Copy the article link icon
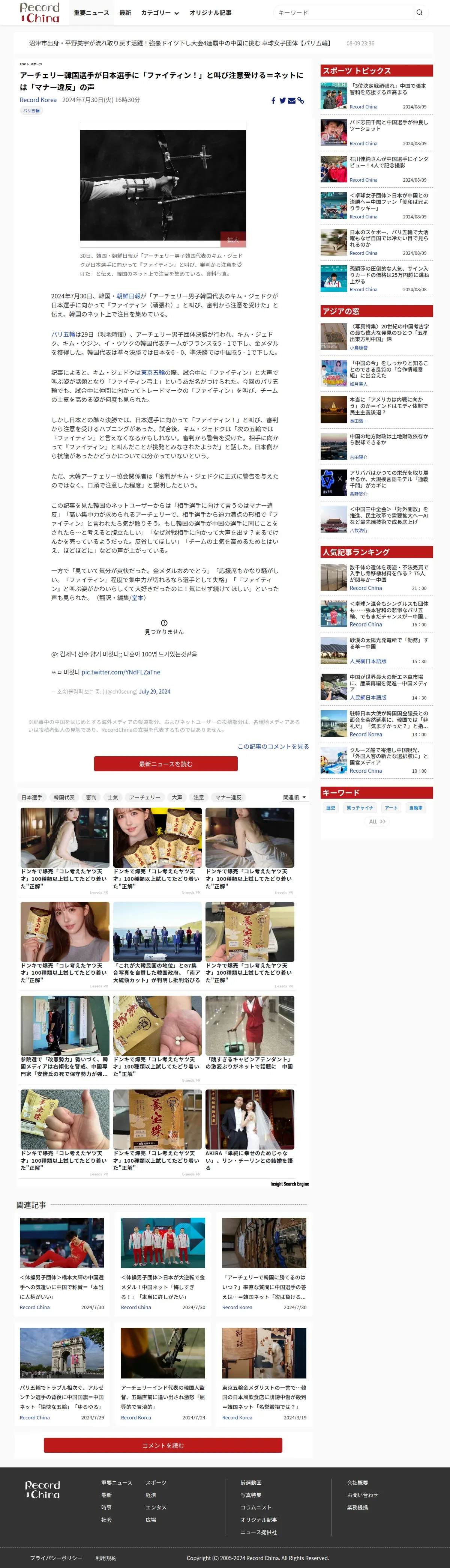Image resolution: width=450 pixels, height=1568 pixels. click(300, 101)
